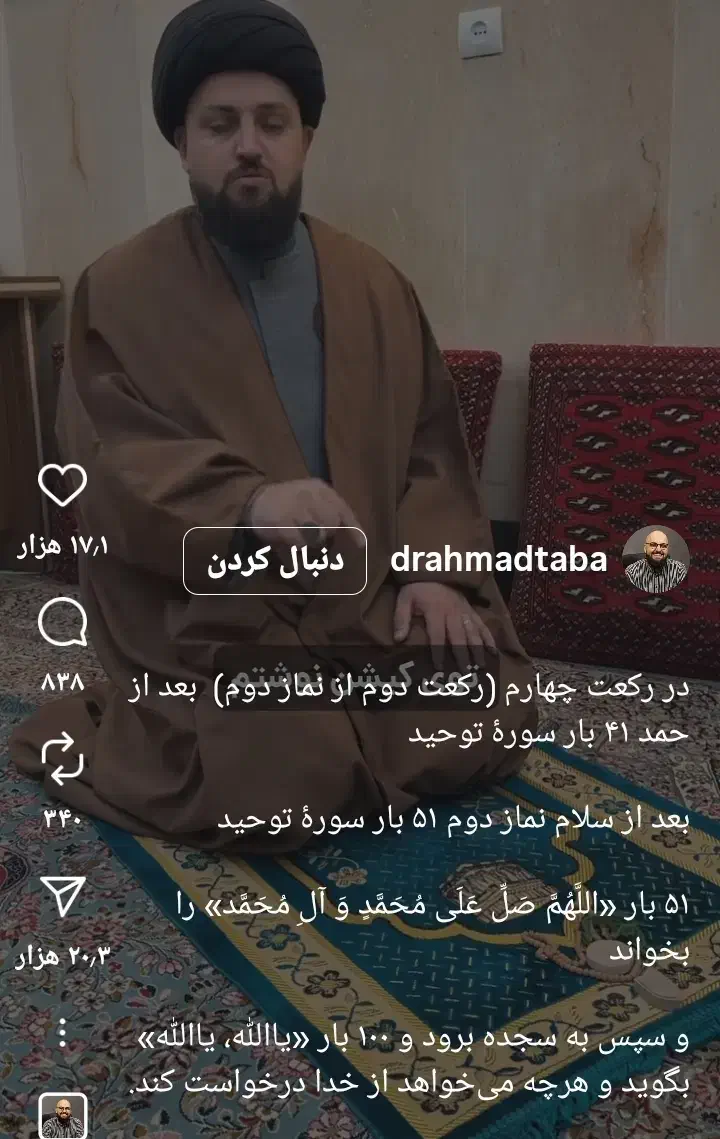Open comments via the speech bubble icon
The width and height of the screenshot is (720, 1139).
63,625
